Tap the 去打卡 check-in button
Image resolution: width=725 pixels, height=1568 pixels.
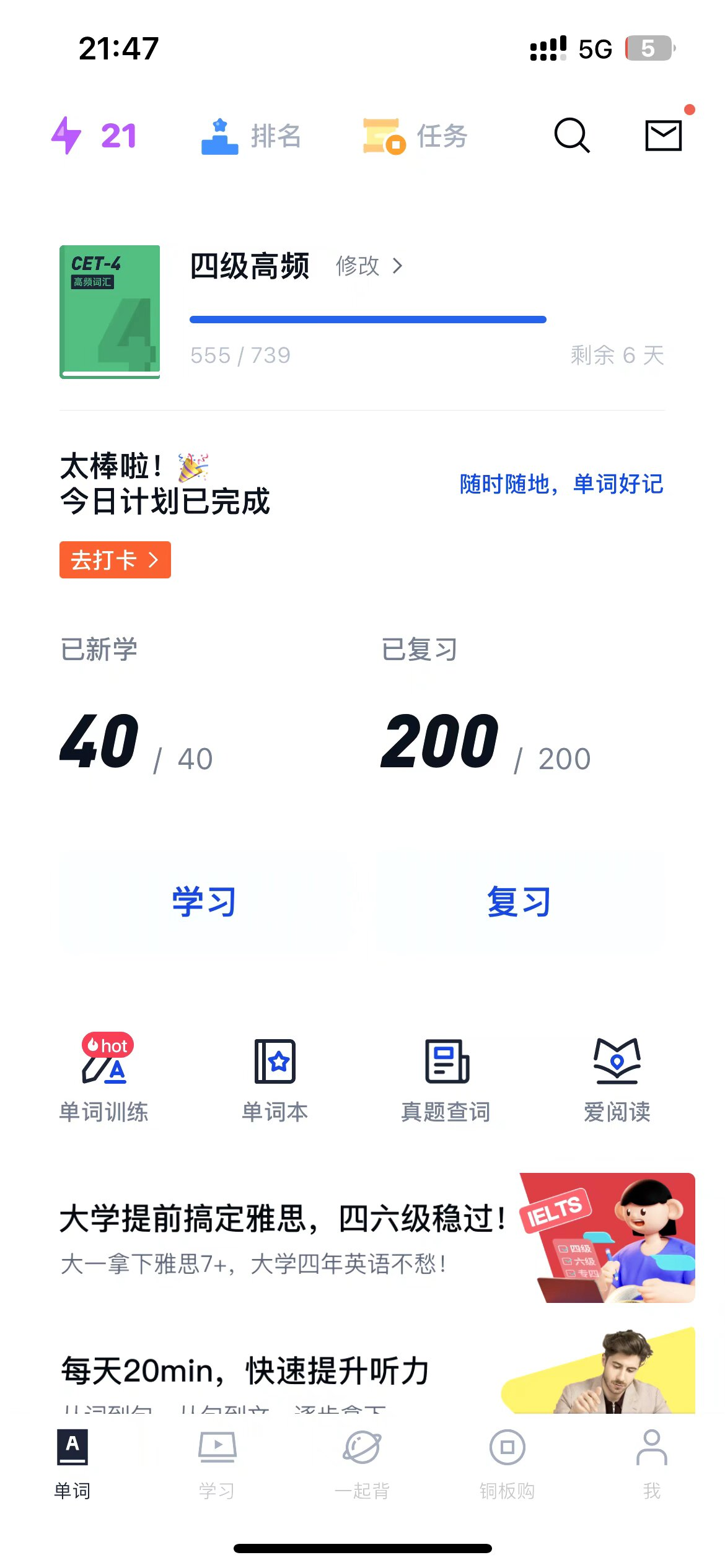tap(115, 560)
